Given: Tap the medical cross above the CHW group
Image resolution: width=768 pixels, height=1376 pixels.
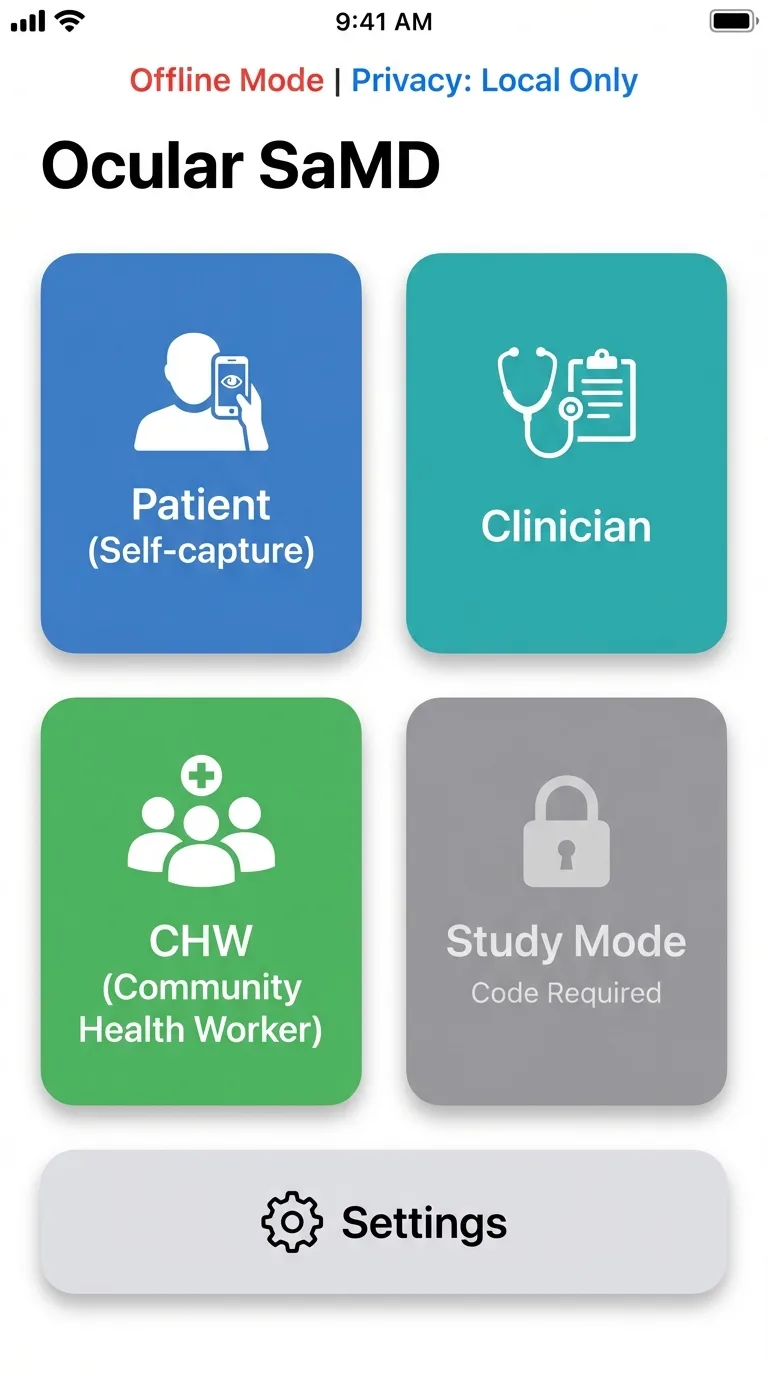Looking at the screenshot, I should click(200, 775).
